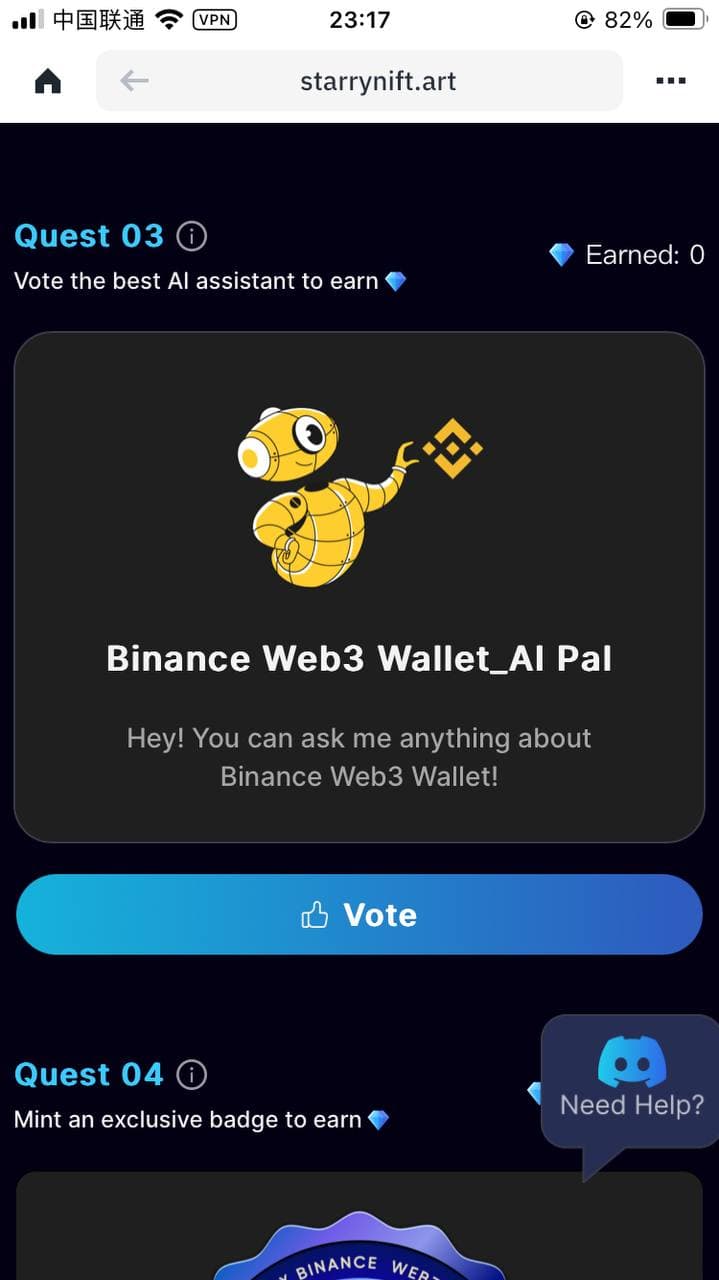Show info for Quest 04

191,1075
